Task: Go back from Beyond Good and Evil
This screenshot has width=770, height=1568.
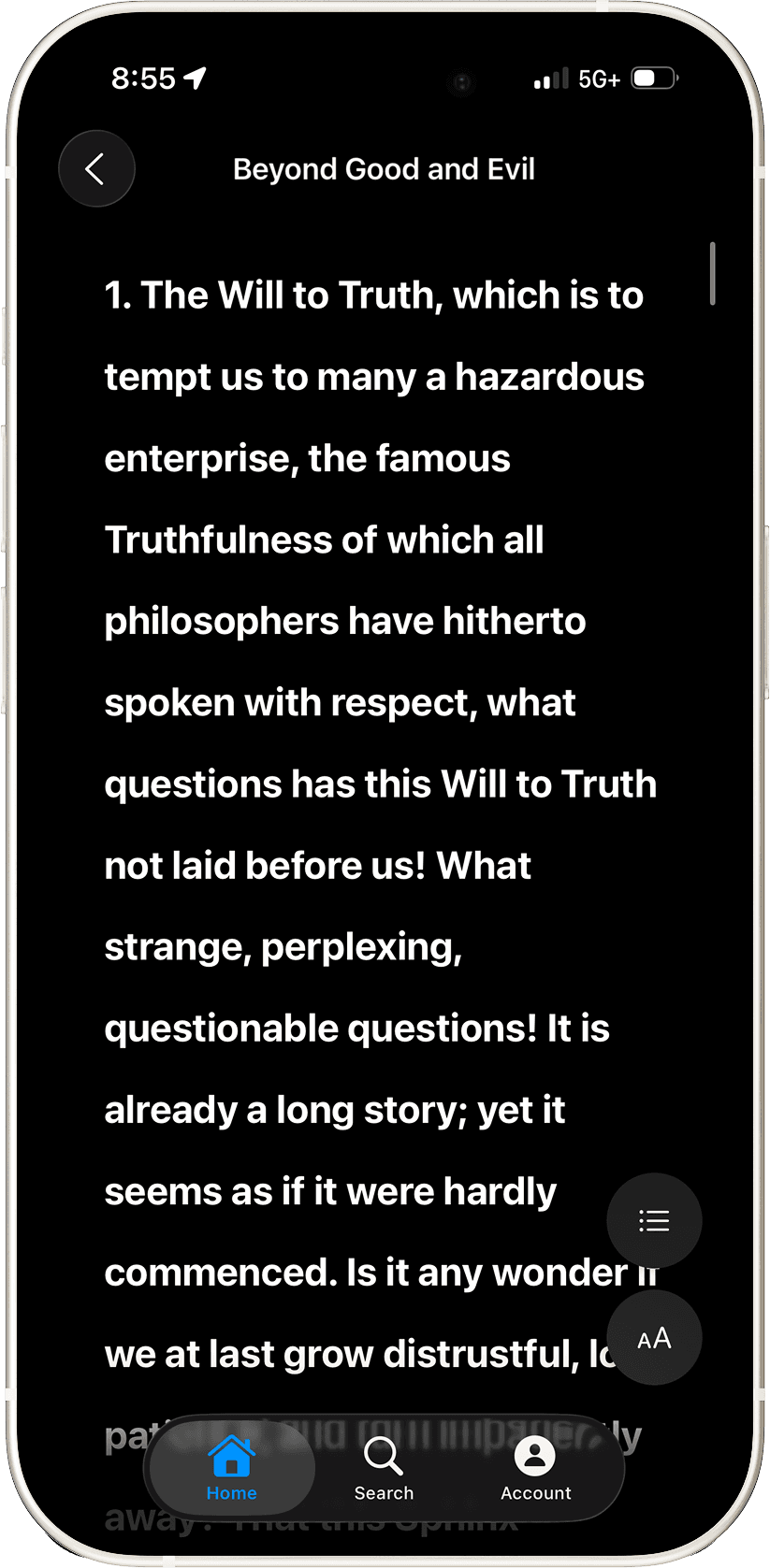Action: [x=96, y=169]
